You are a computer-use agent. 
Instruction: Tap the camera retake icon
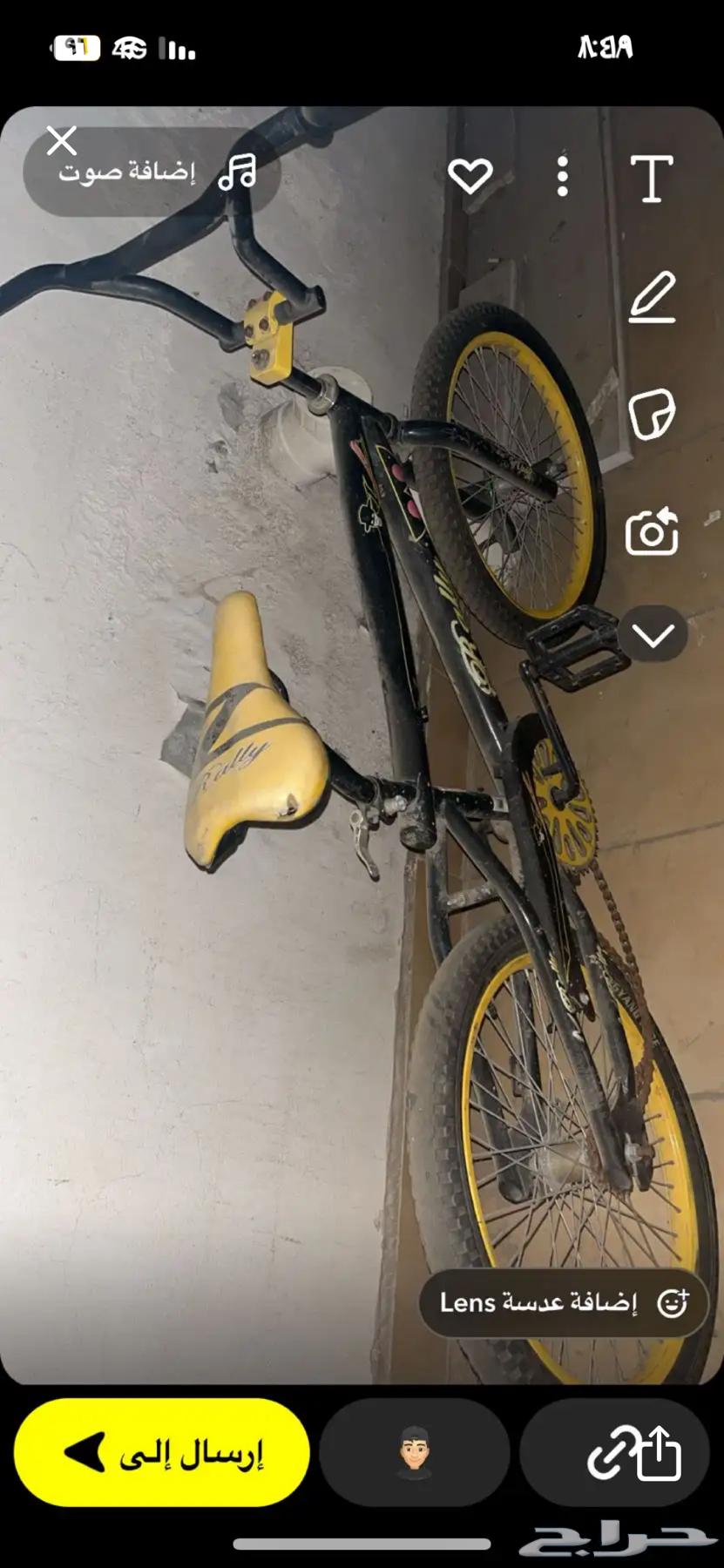[x=652, y=531]
